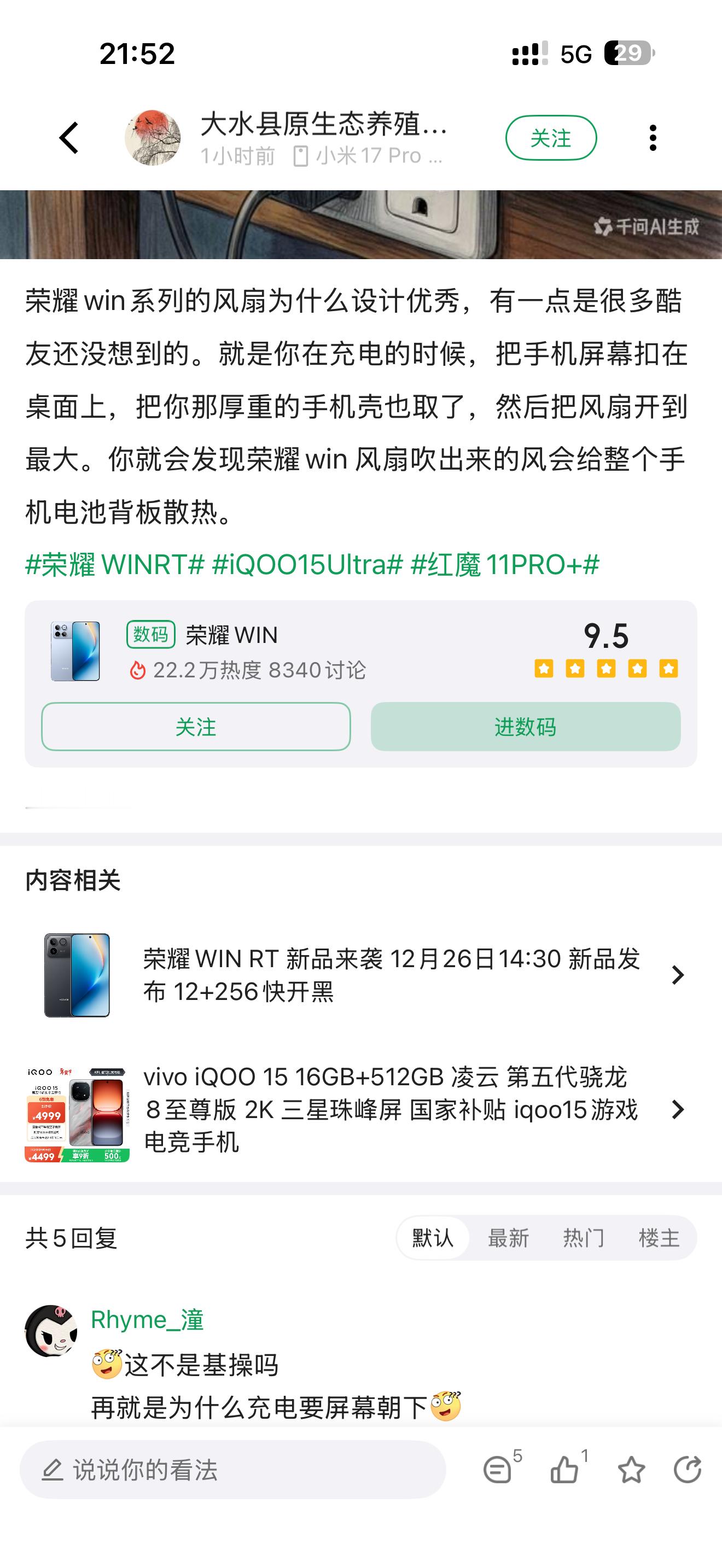Open the three-dot overflow menu
Image resolution: width=722 pixels, height=1568 pixels.
pos(652,138)
